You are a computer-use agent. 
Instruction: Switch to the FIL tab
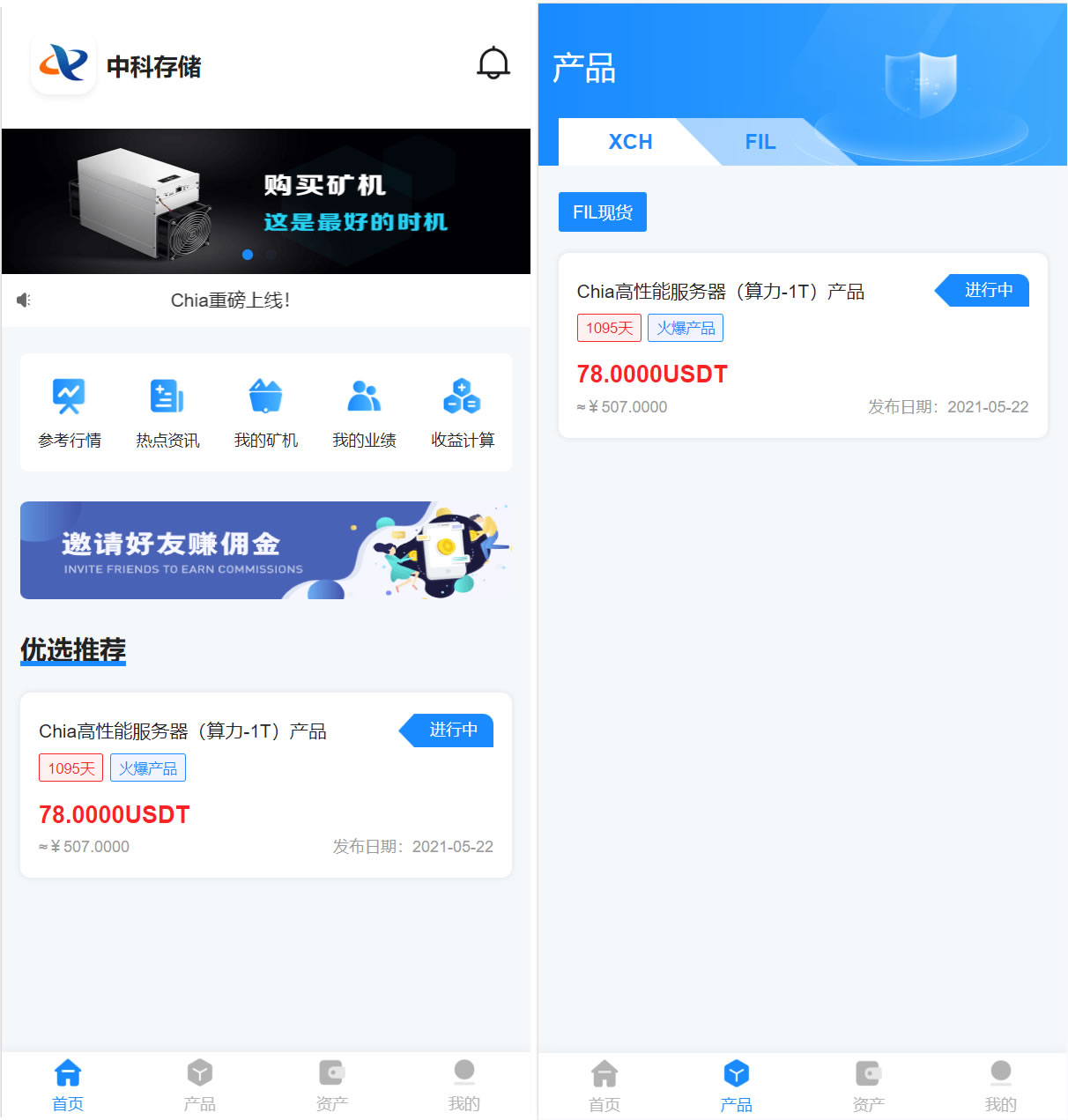[x=760, y=142]
